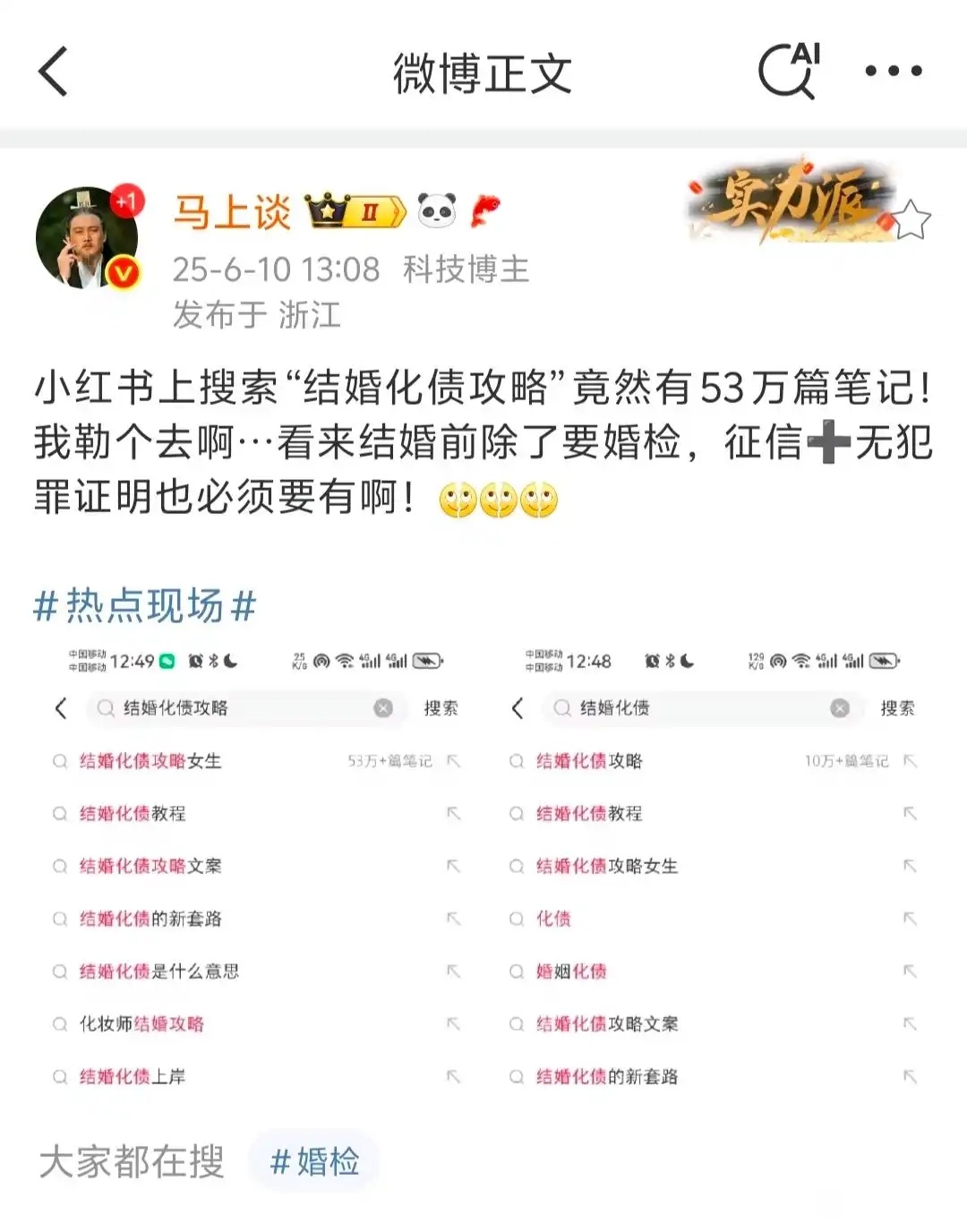View the right screenshot of 结婚化债 search
967x1232 pixels.
[712, 868]
